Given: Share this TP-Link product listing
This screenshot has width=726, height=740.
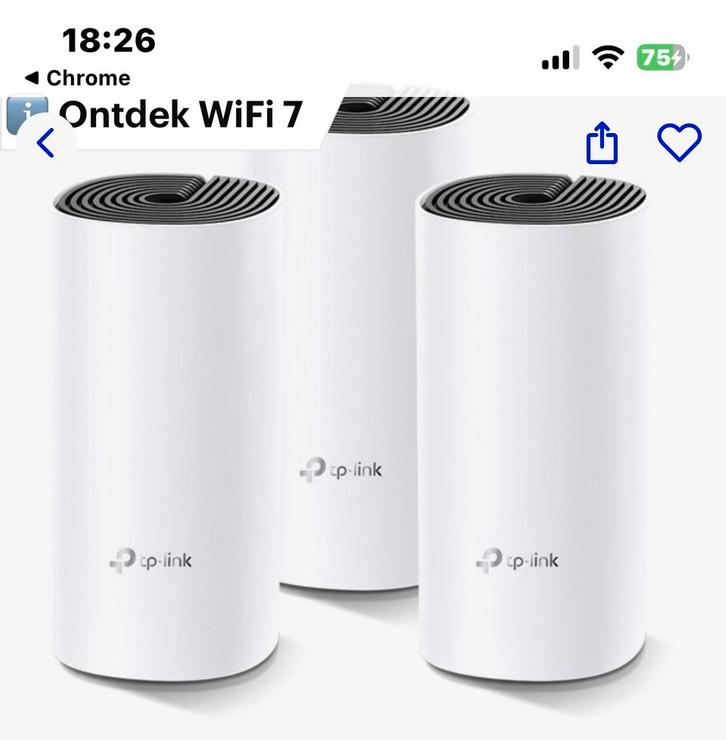Looking at the screenshot, I should (601, 145).
